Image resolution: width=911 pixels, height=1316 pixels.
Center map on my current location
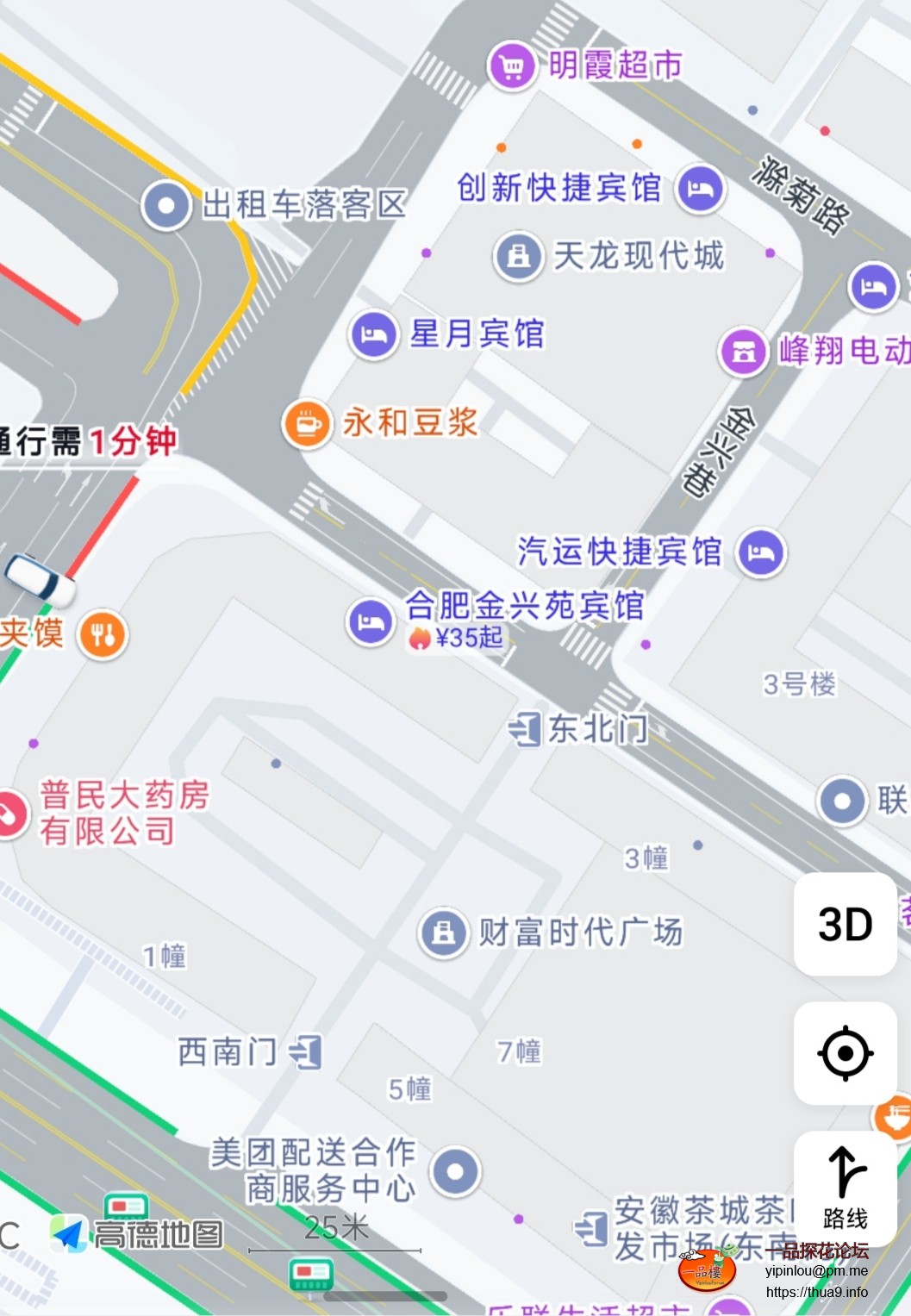[845, 1053]
